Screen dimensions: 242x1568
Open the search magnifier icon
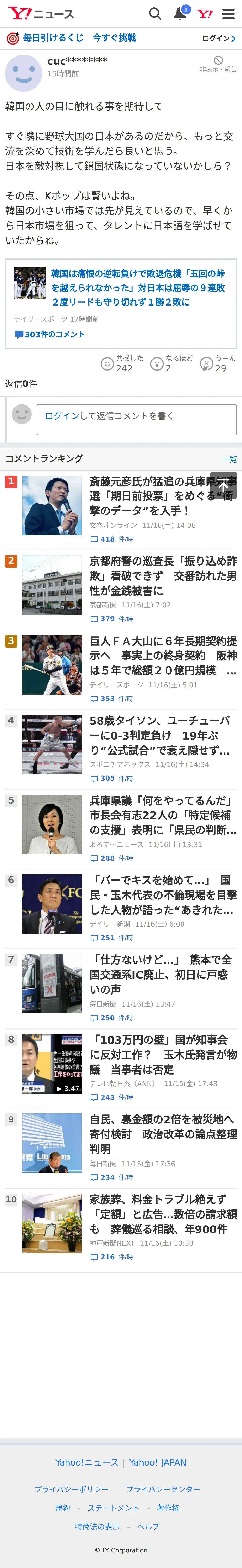coord(155,13)
